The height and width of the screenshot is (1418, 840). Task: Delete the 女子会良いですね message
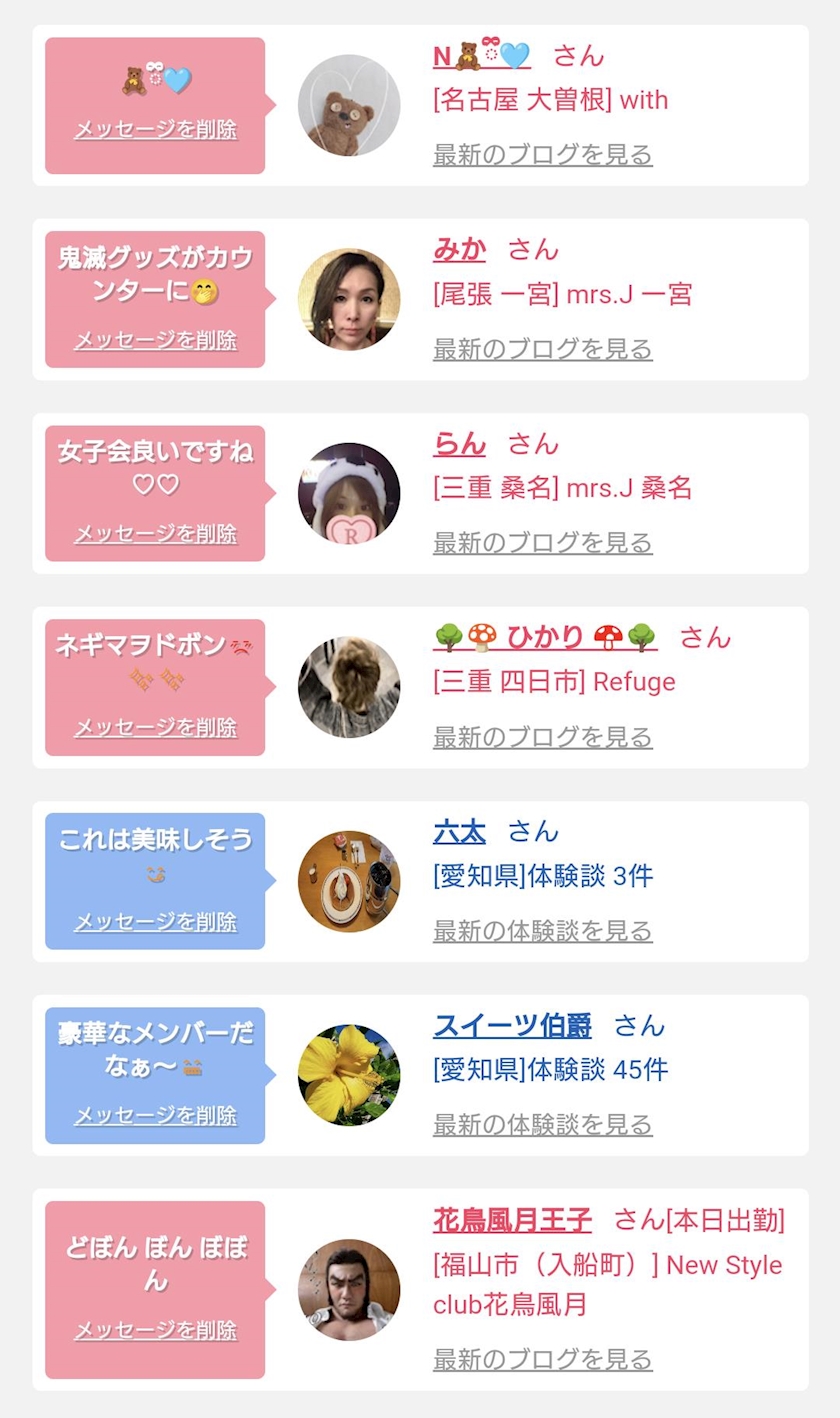pos(155,534)
